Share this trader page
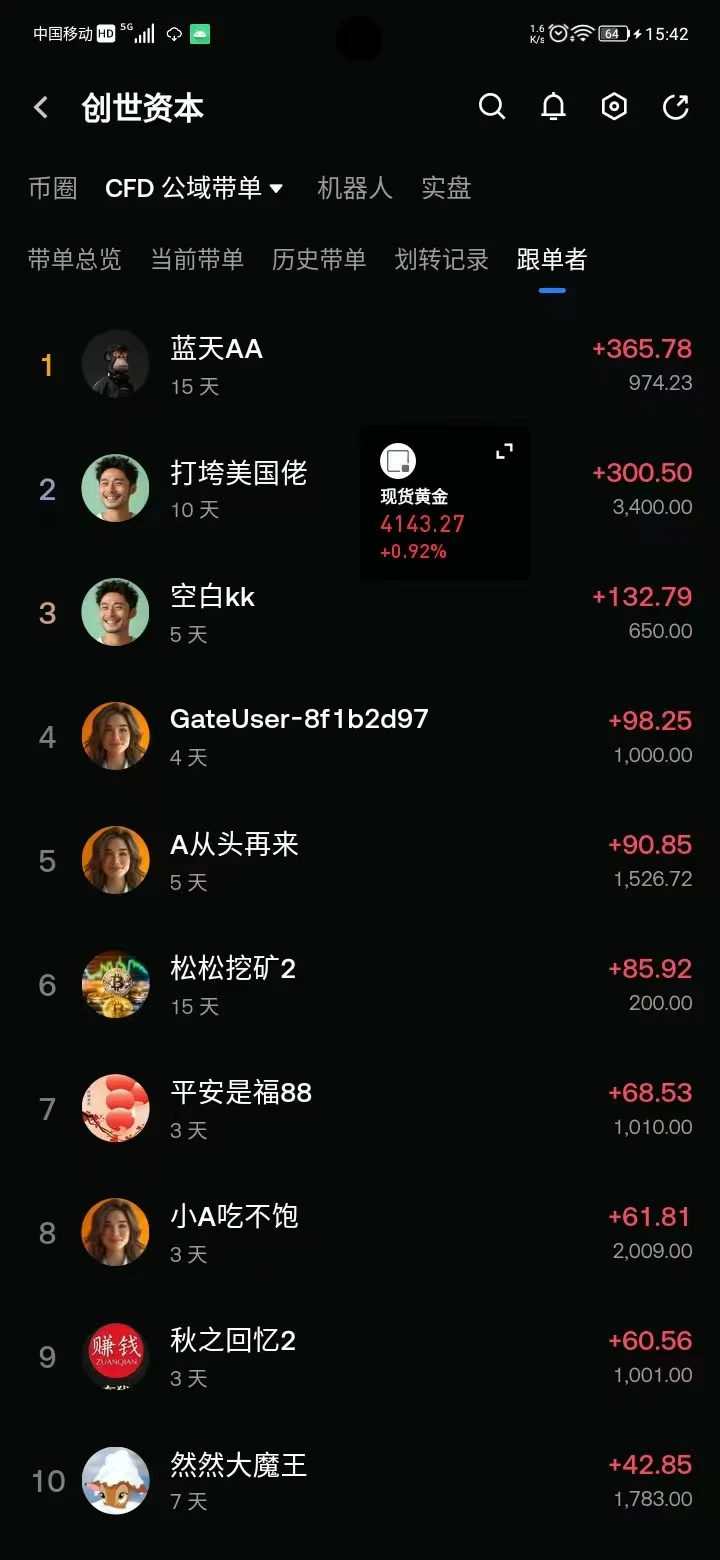 [676, 107]
